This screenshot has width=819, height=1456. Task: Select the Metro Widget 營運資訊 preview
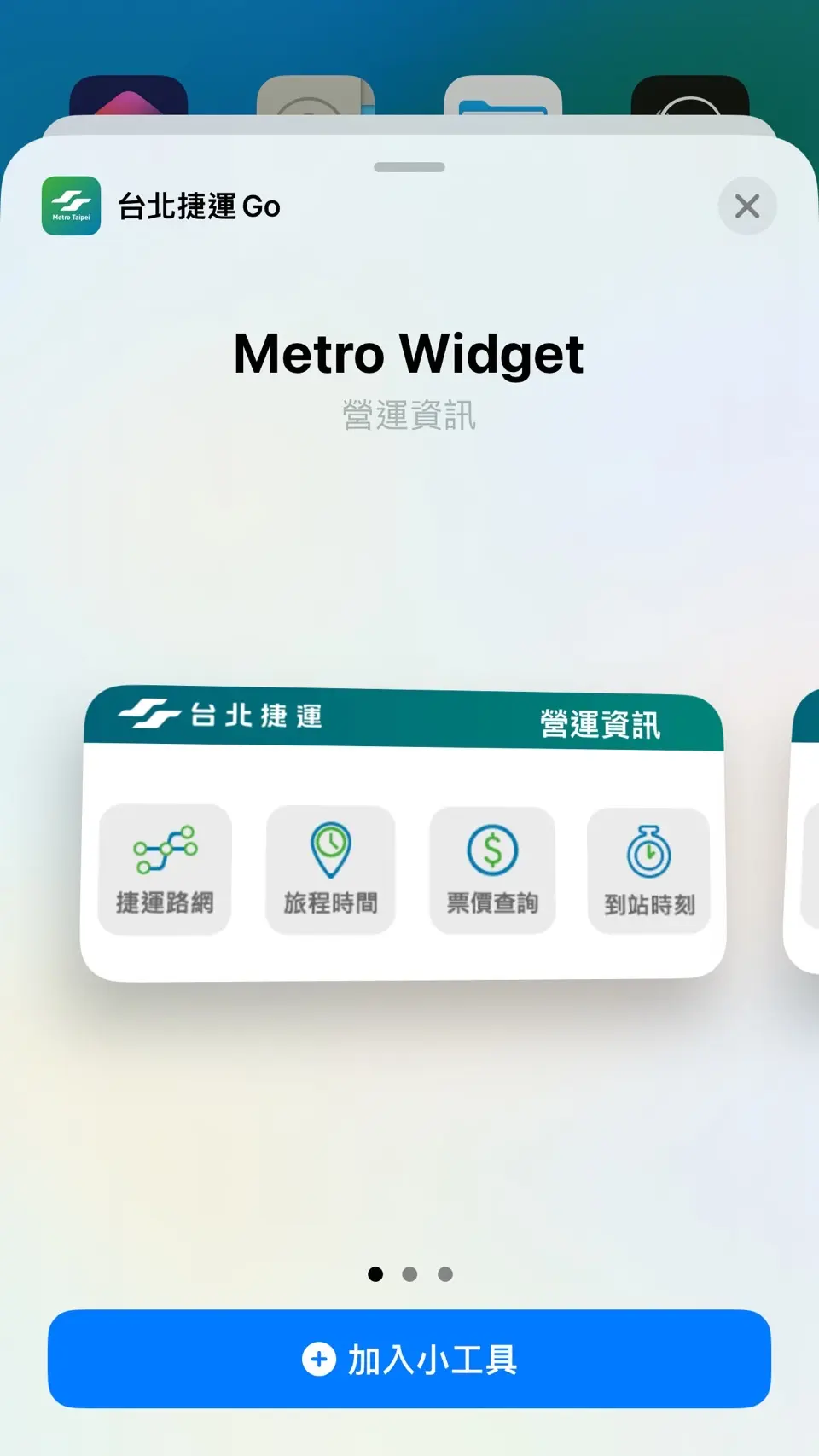coord(403,834)
